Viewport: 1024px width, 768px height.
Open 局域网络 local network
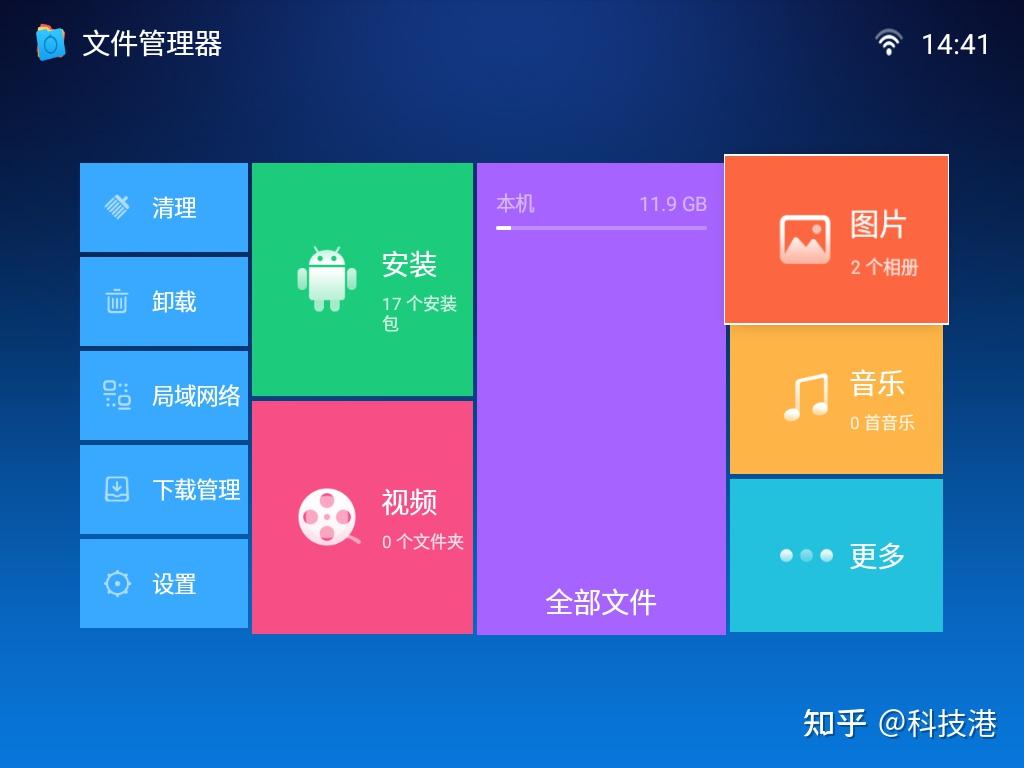click(x=164, y=395)
